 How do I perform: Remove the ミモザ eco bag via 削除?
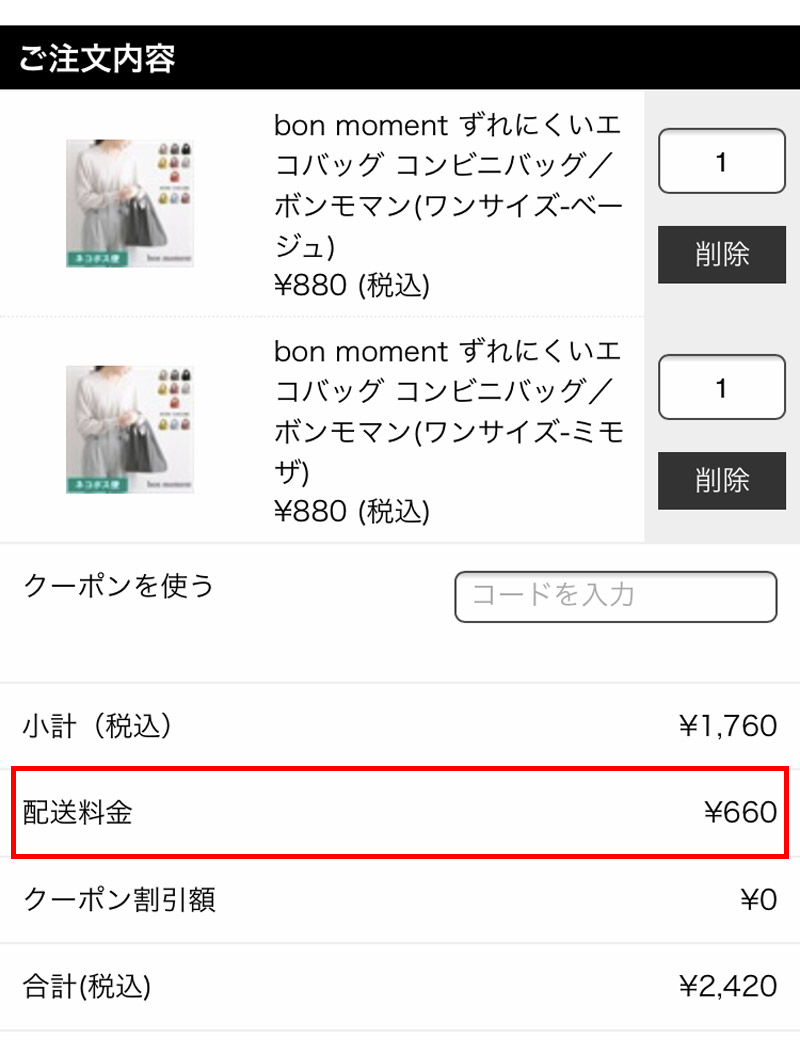click(x=721, y=481)
